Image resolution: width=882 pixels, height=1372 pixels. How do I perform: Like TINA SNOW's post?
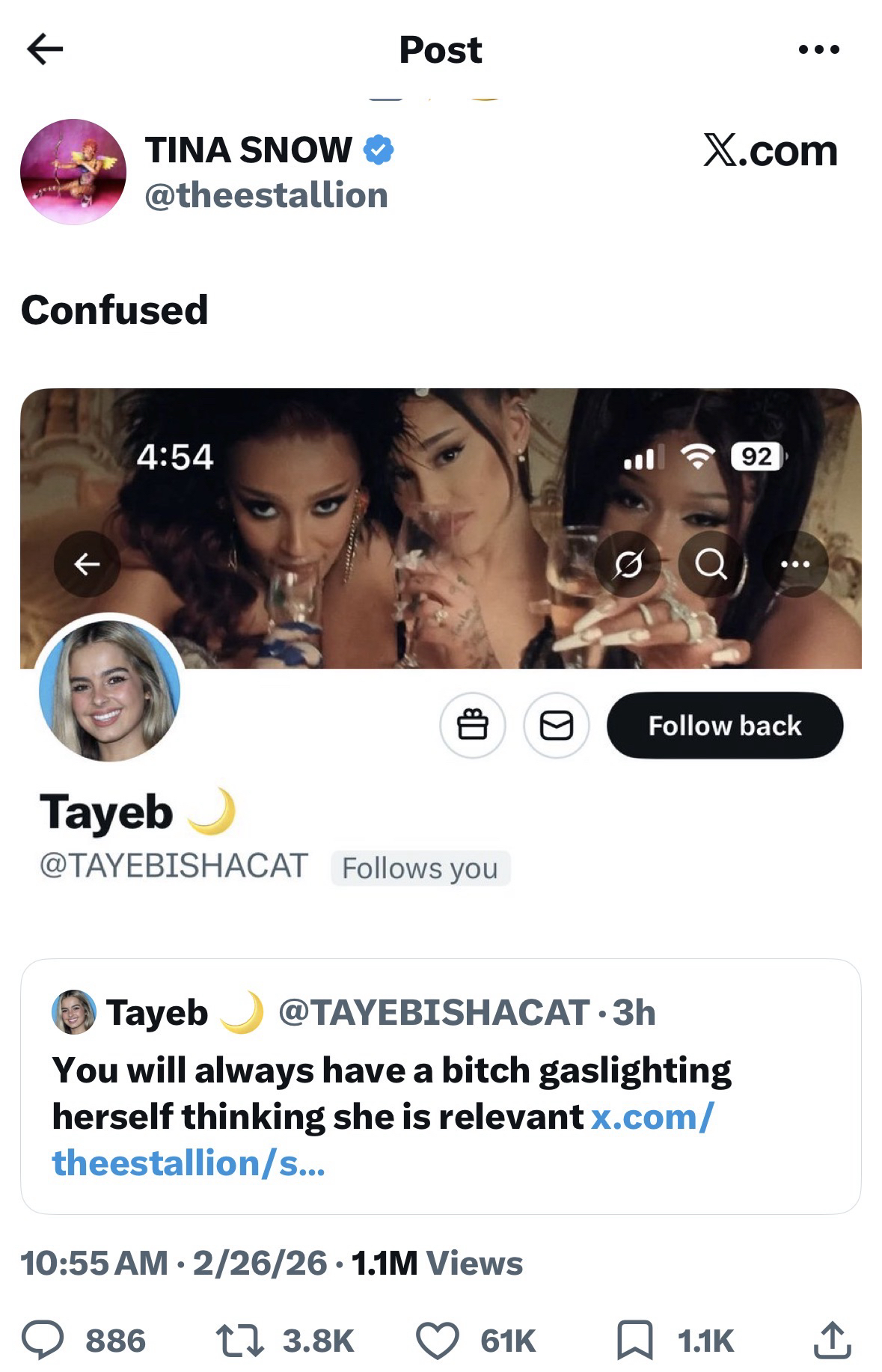pos(438,1341)
